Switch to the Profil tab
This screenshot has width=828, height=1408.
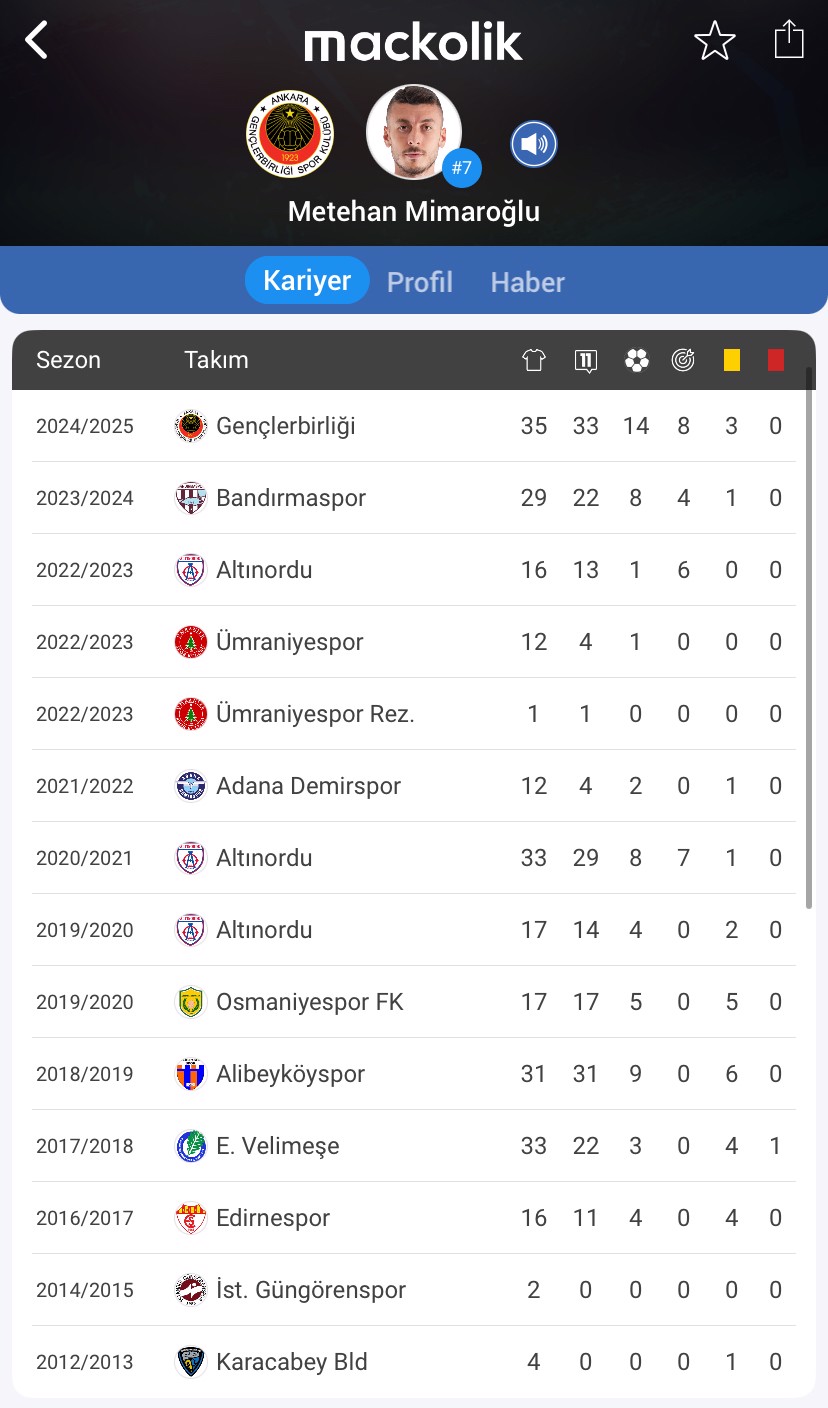tap(420, 282)
